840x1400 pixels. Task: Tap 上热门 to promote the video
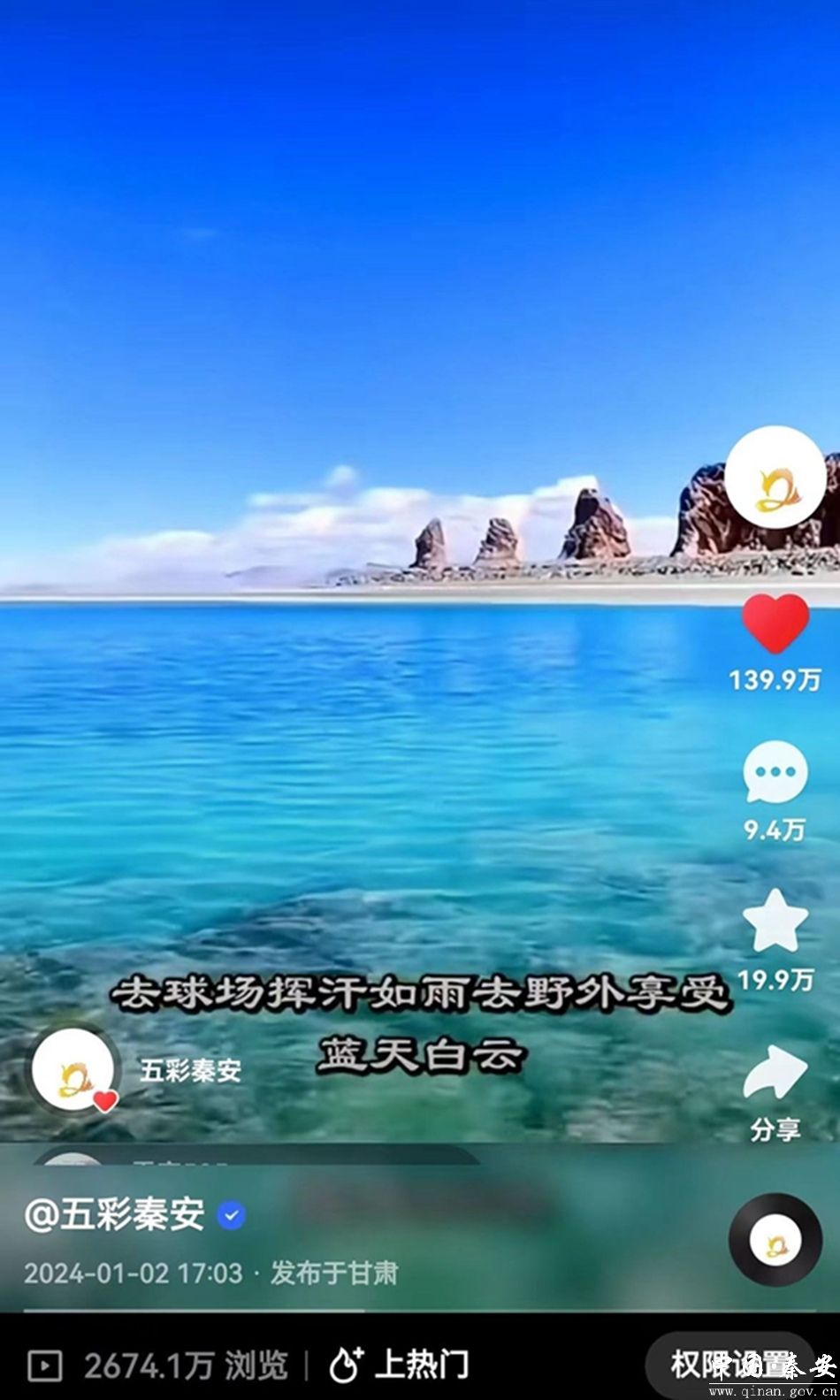[401, 1365]
